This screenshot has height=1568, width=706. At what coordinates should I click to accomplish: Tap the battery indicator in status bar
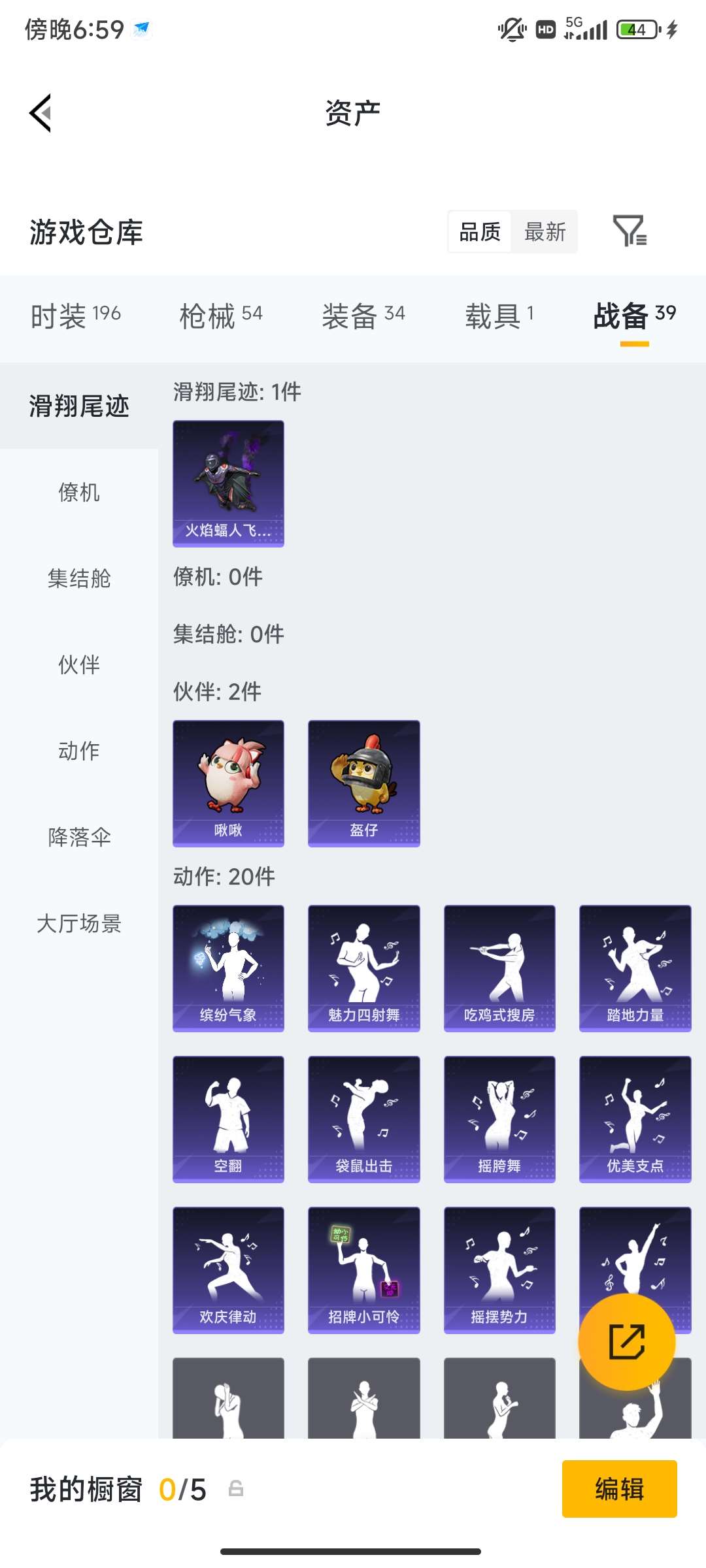(635, 29)
